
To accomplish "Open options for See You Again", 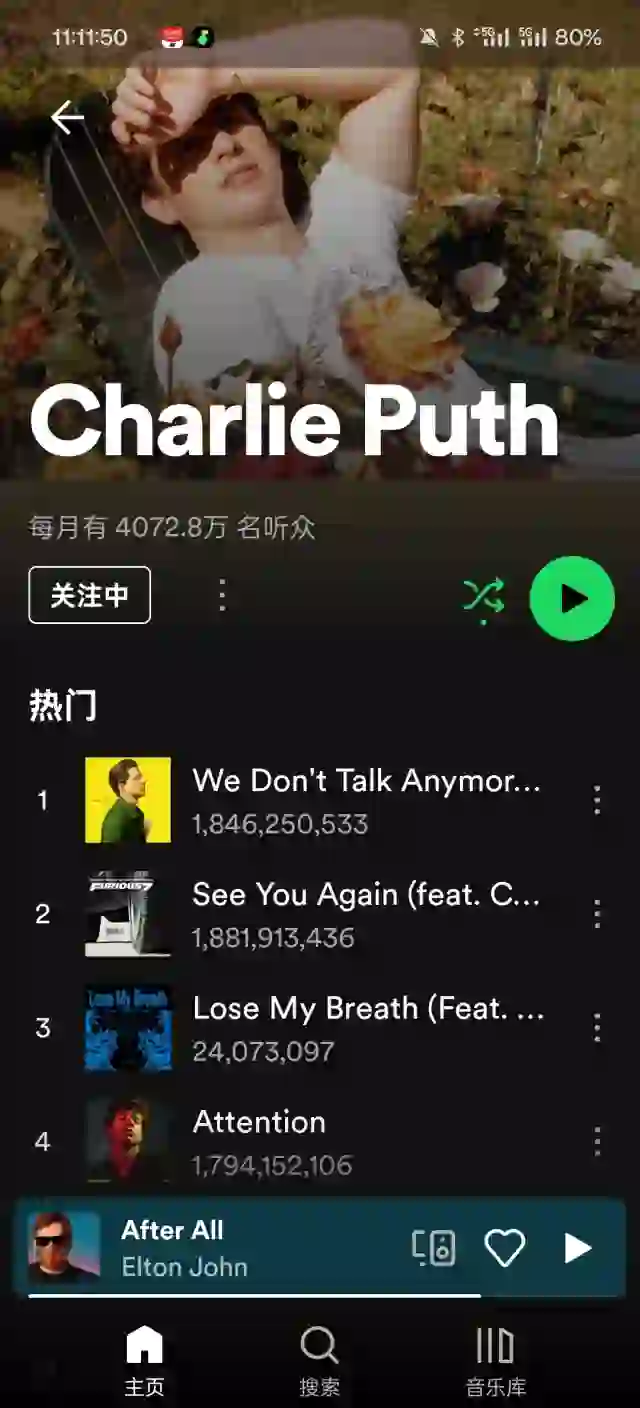I will pyautogui.click(x=597, y=914).
